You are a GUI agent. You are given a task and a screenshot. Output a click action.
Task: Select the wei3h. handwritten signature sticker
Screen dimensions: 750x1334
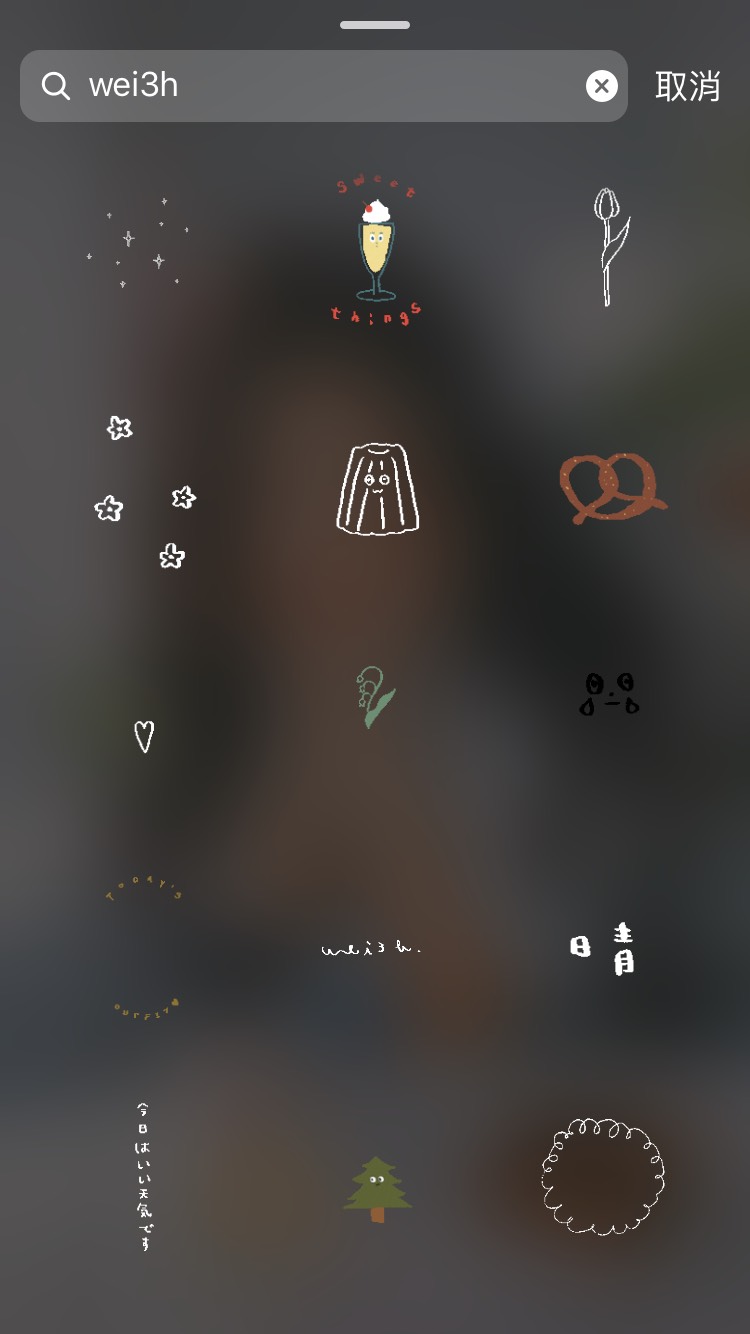pos(371,948)
